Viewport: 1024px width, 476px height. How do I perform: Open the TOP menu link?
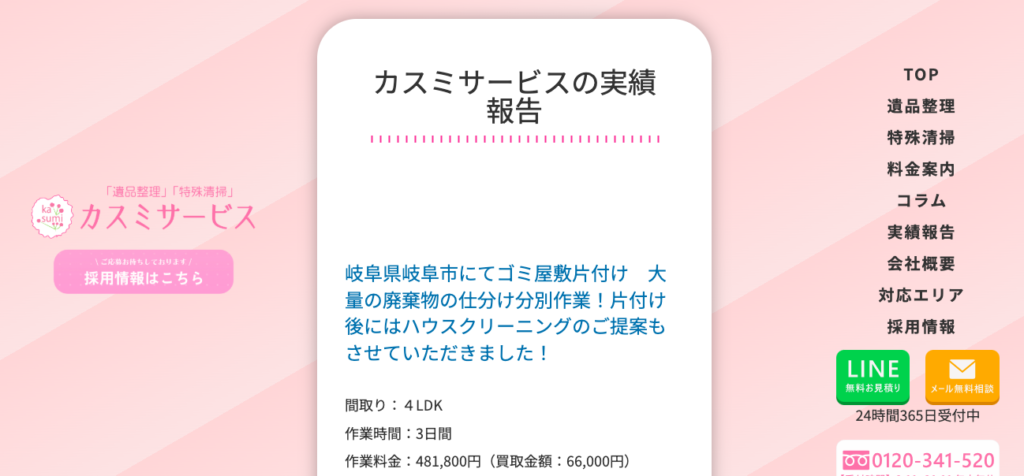[x=920, y=74]
